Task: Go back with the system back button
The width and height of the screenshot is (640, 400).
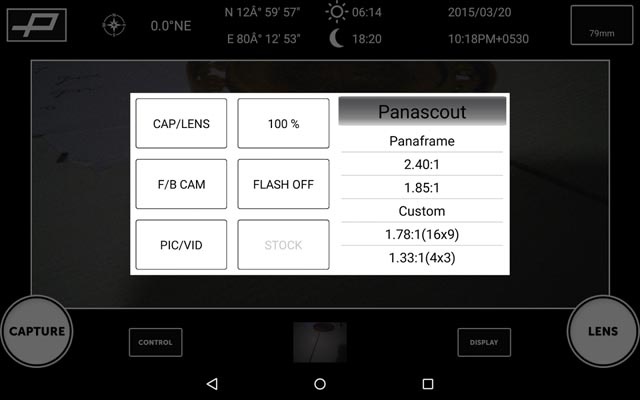Action: pos(212,384)
